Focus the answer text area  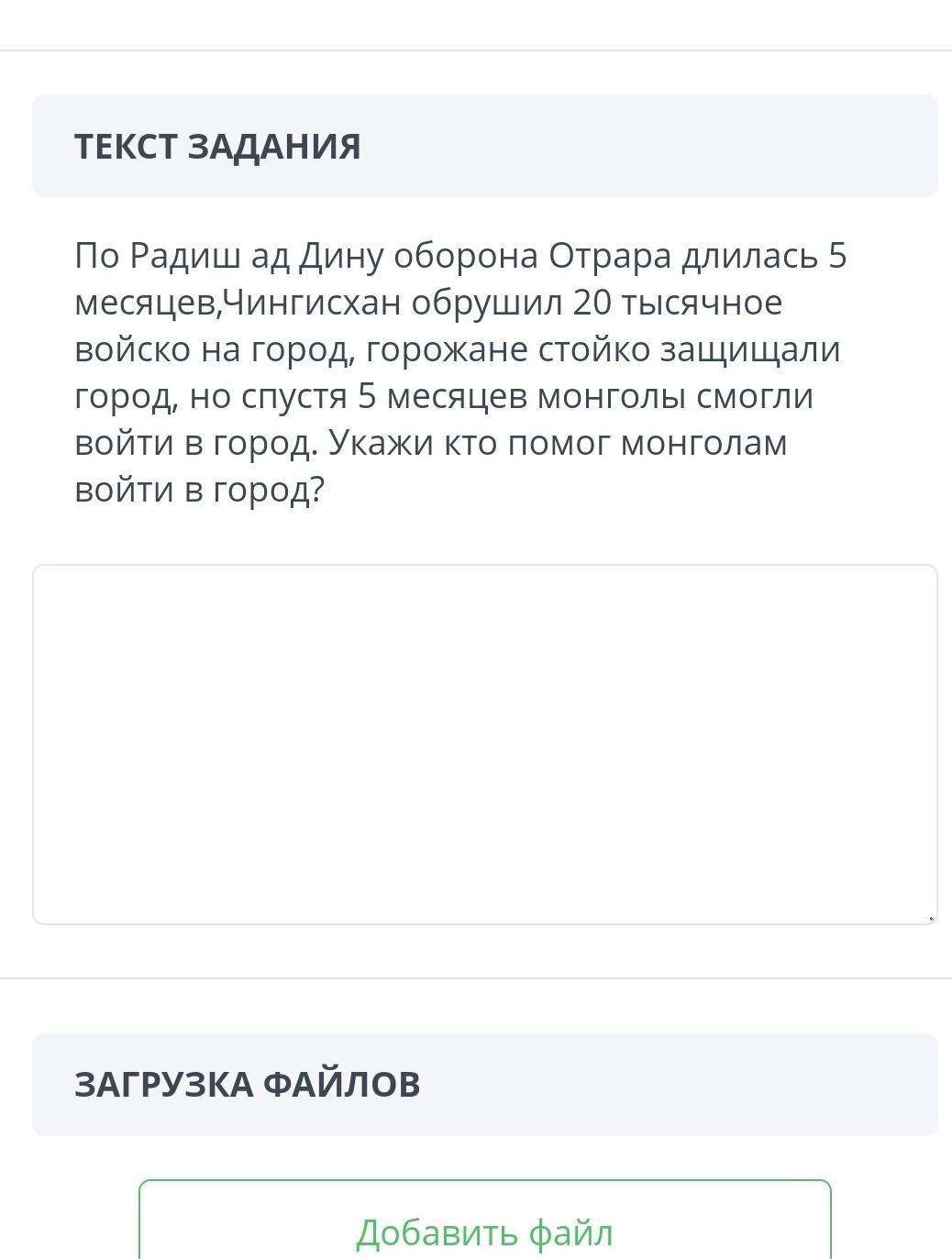[x=484, y=744]
